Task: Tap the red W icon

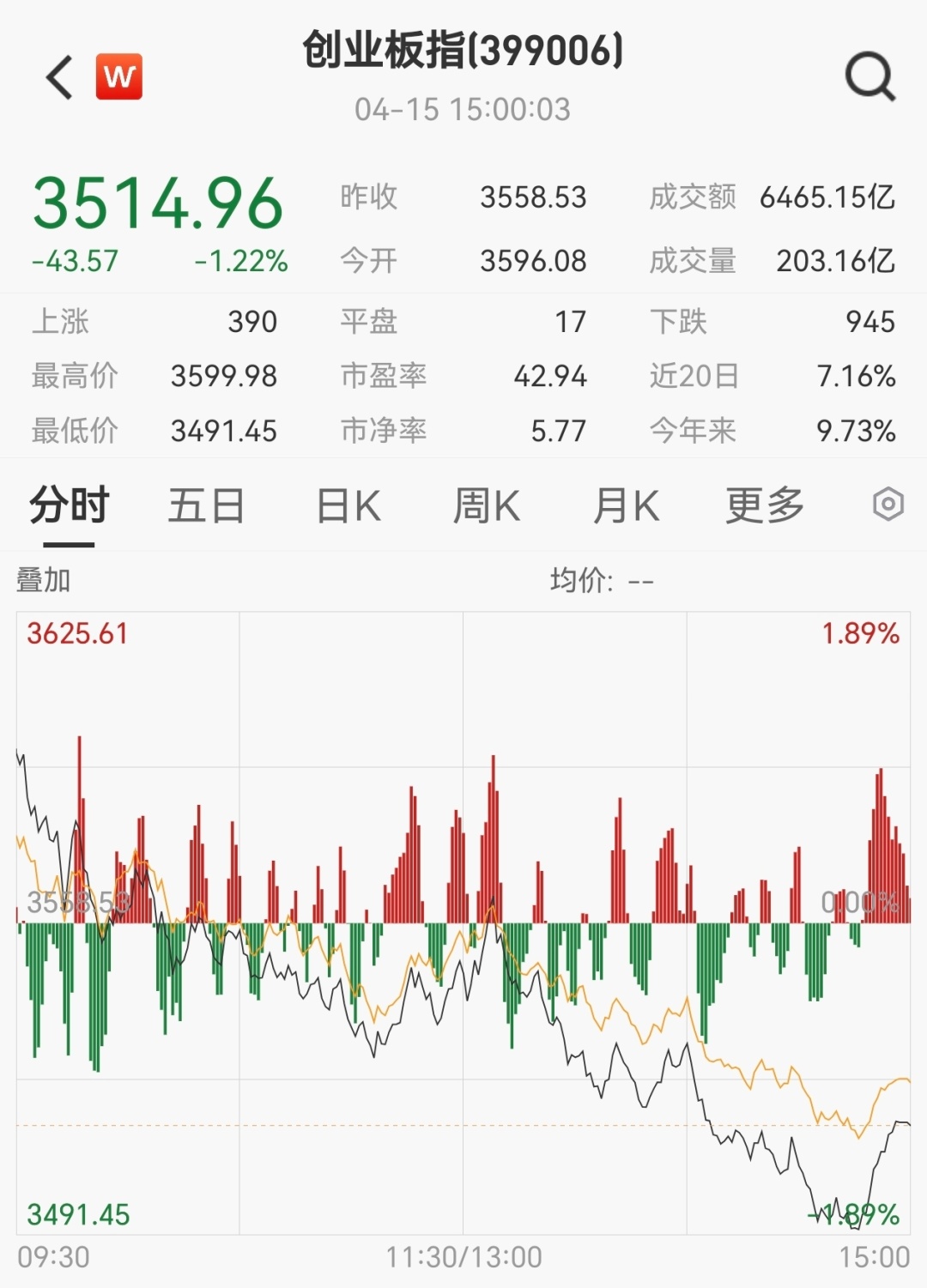Action: (118, 77)
